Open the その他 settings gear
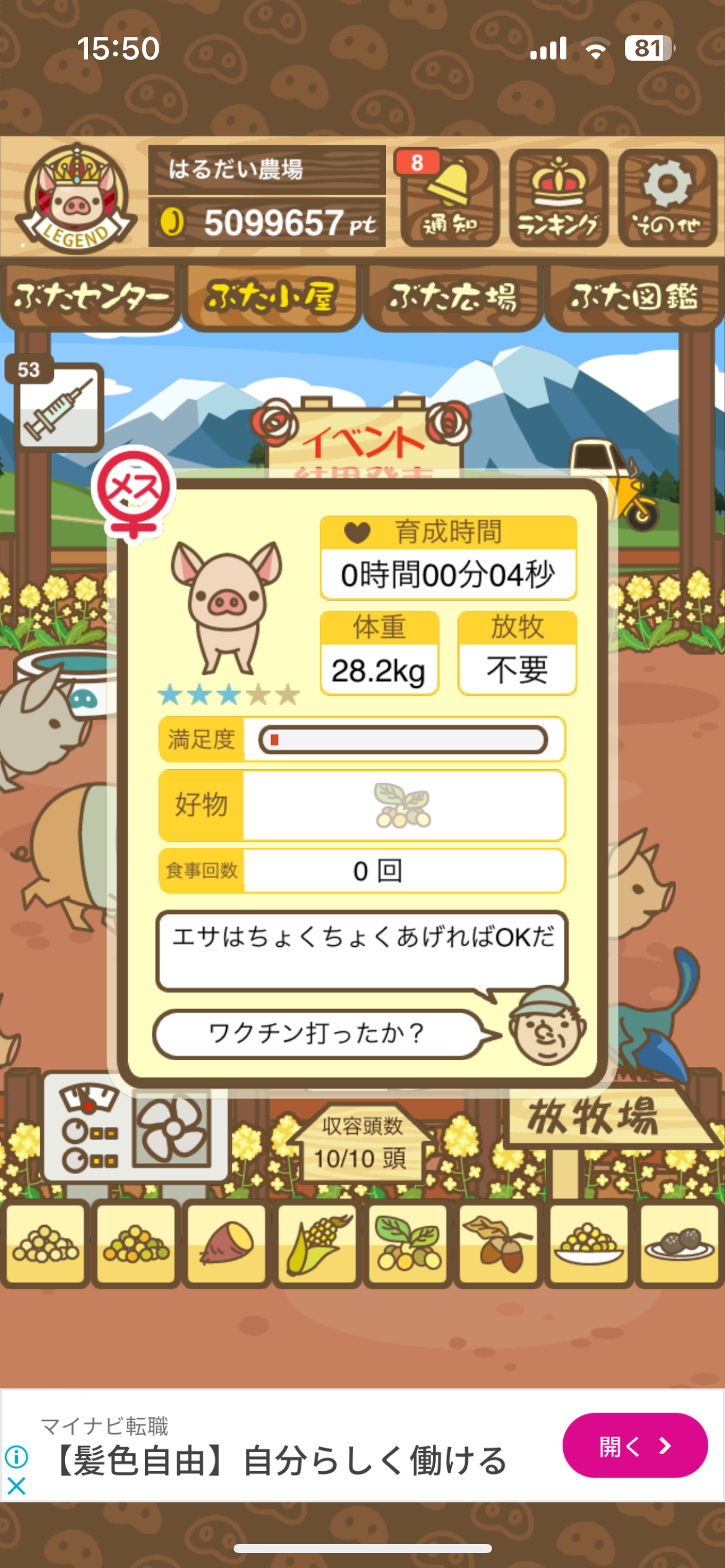 coord(667,198)
